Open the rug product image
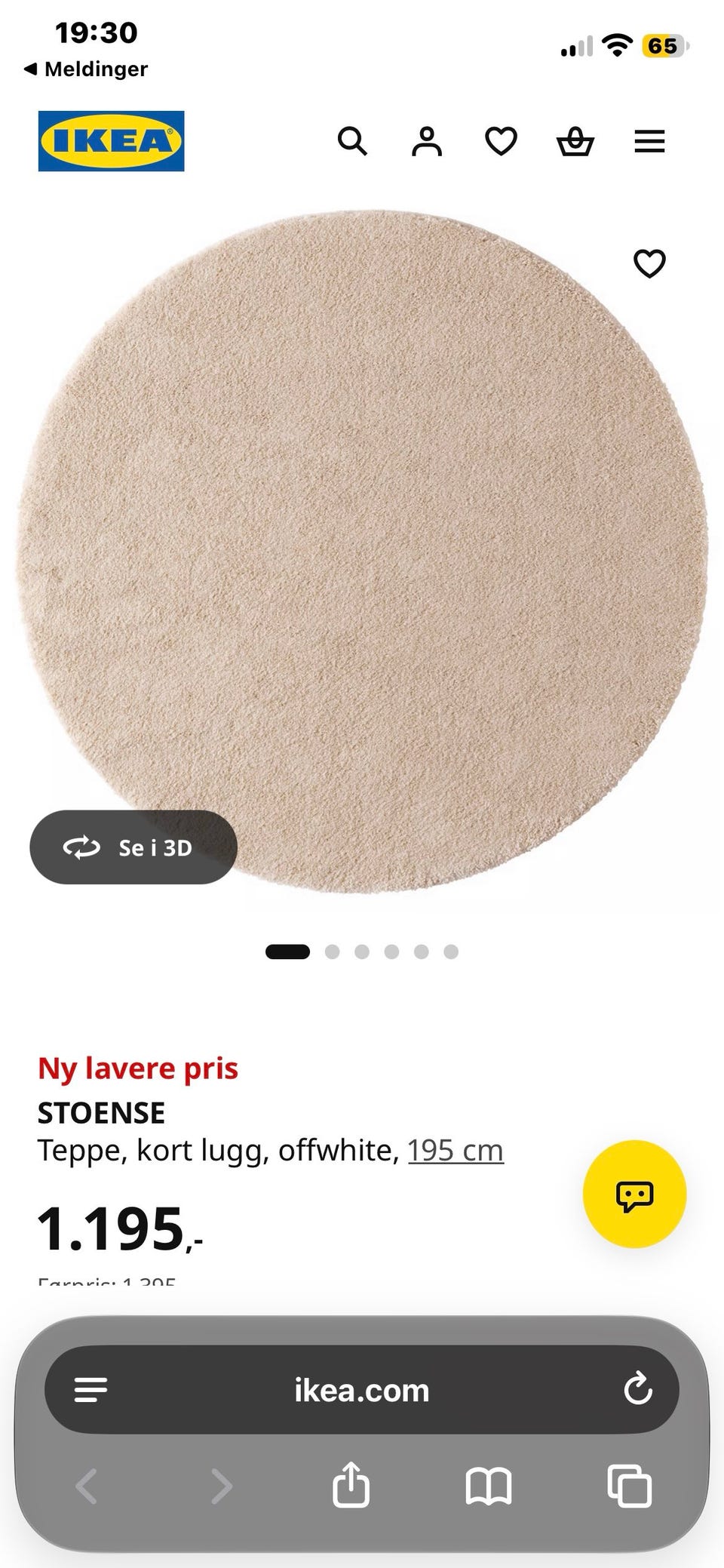The width and height of the screenshot is (724, 1568). point(362,551)
